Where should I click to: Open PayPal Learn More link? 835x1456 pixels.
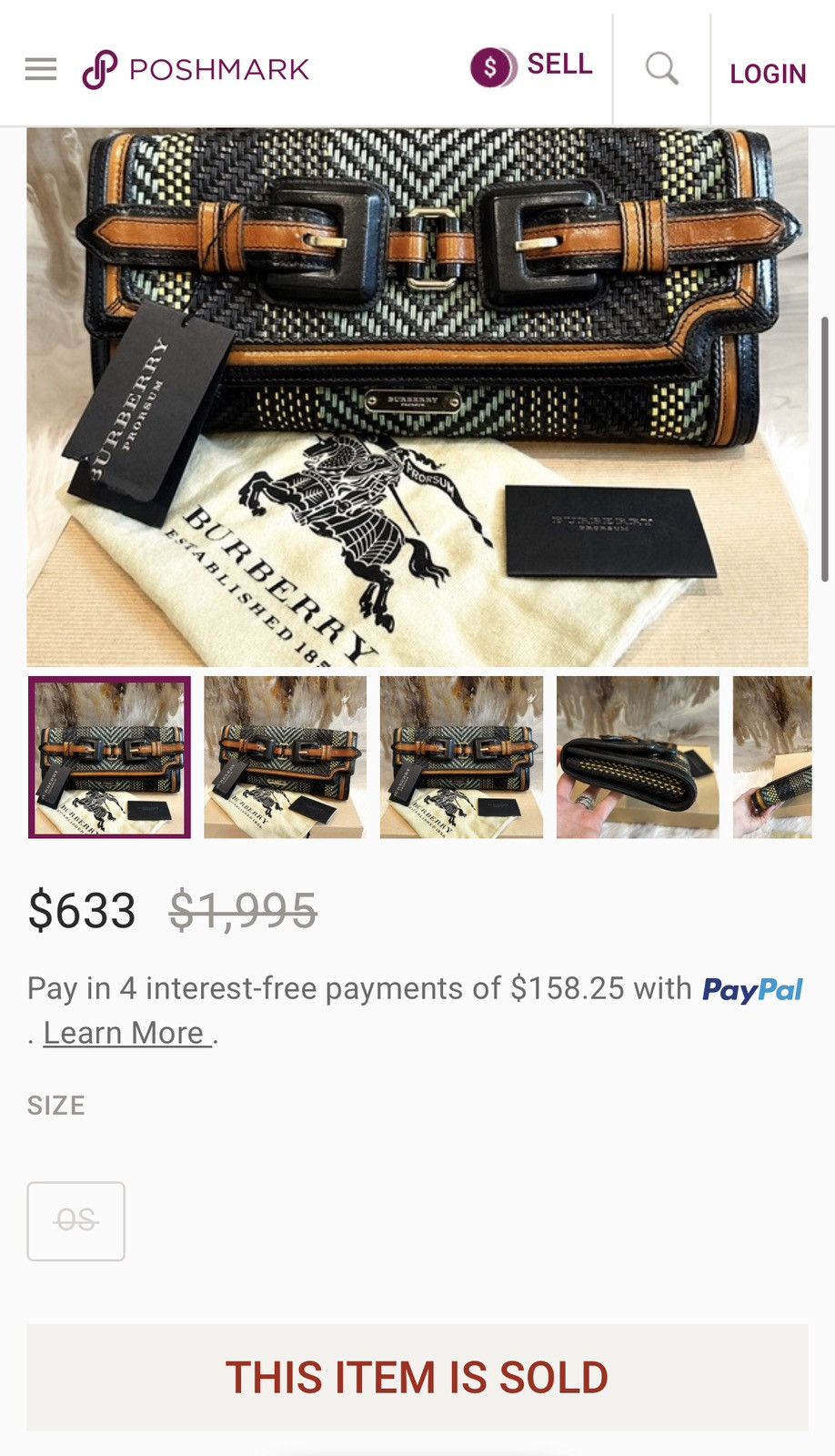(125, 1033)
